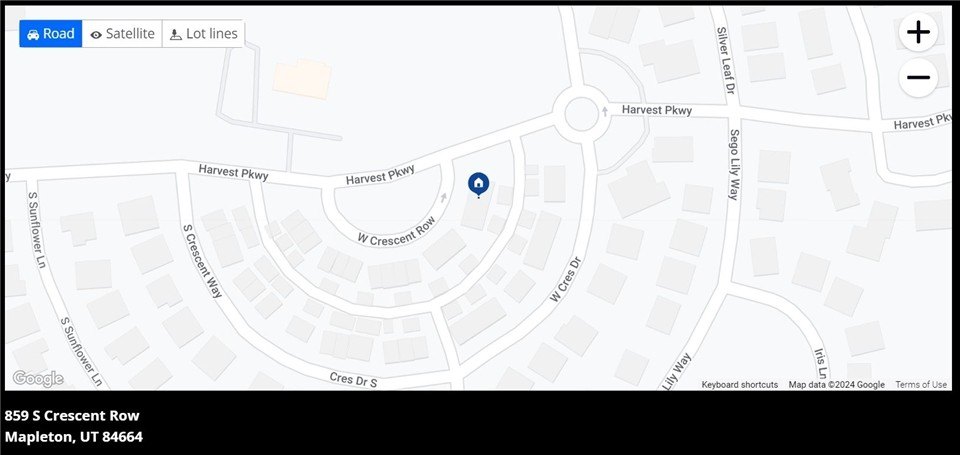
Task: Open the Terms of Use link
Action: [x=921, y=384]
